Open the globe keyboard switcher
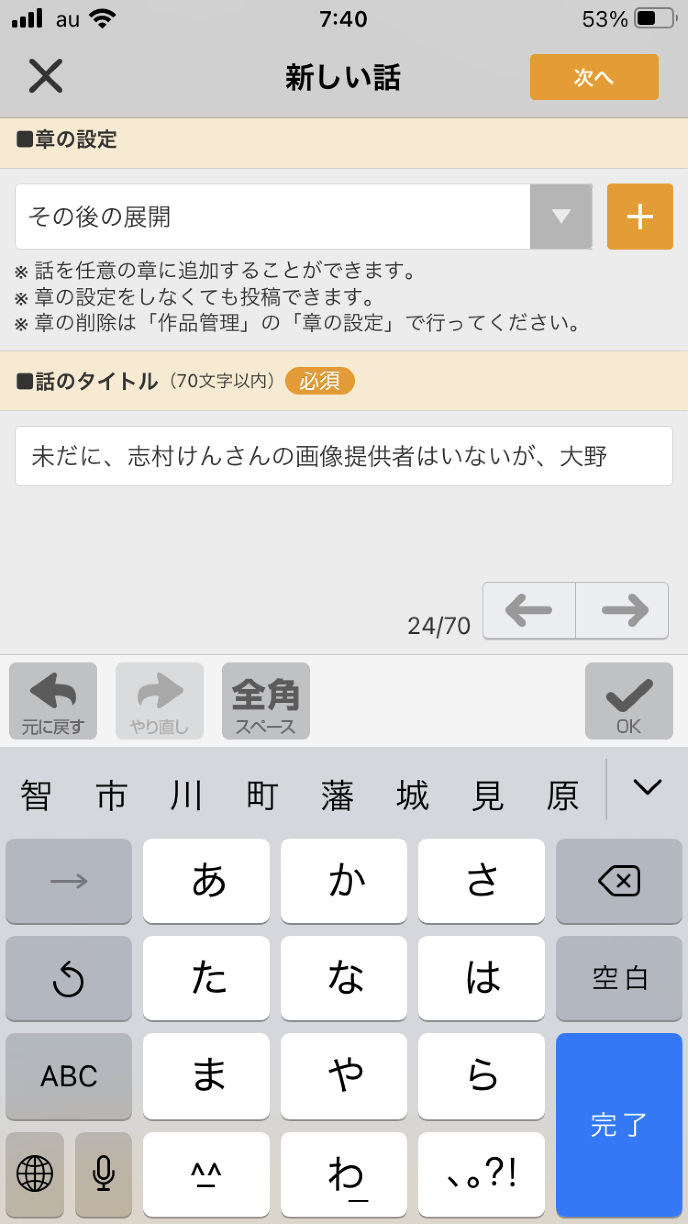This screenshot has width=688, height=1224. pyautogui.click(x=35, y=1173)
